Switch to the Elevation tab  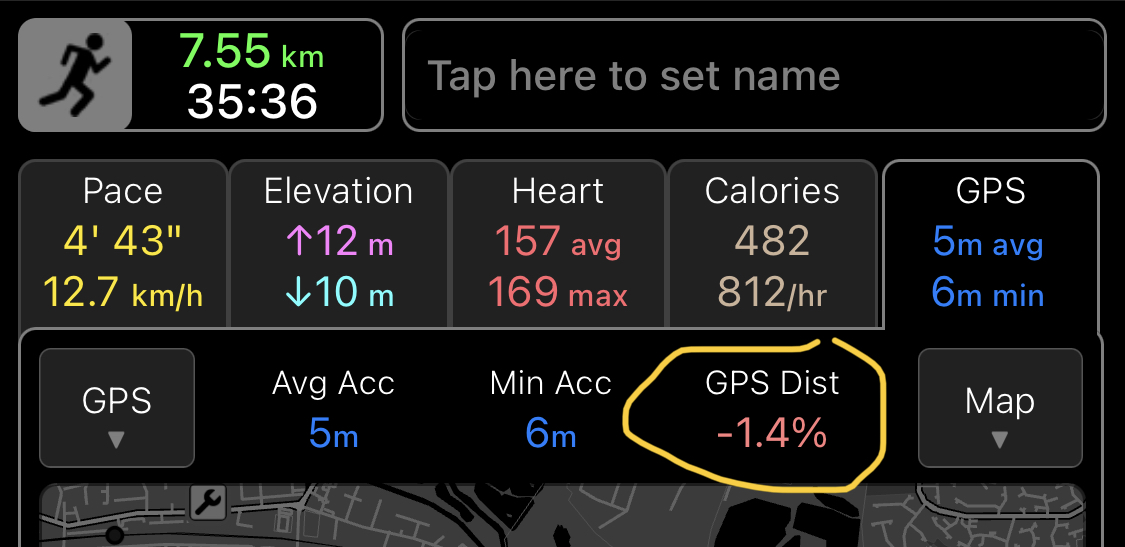pyautogui.click(x=338, y=243)
